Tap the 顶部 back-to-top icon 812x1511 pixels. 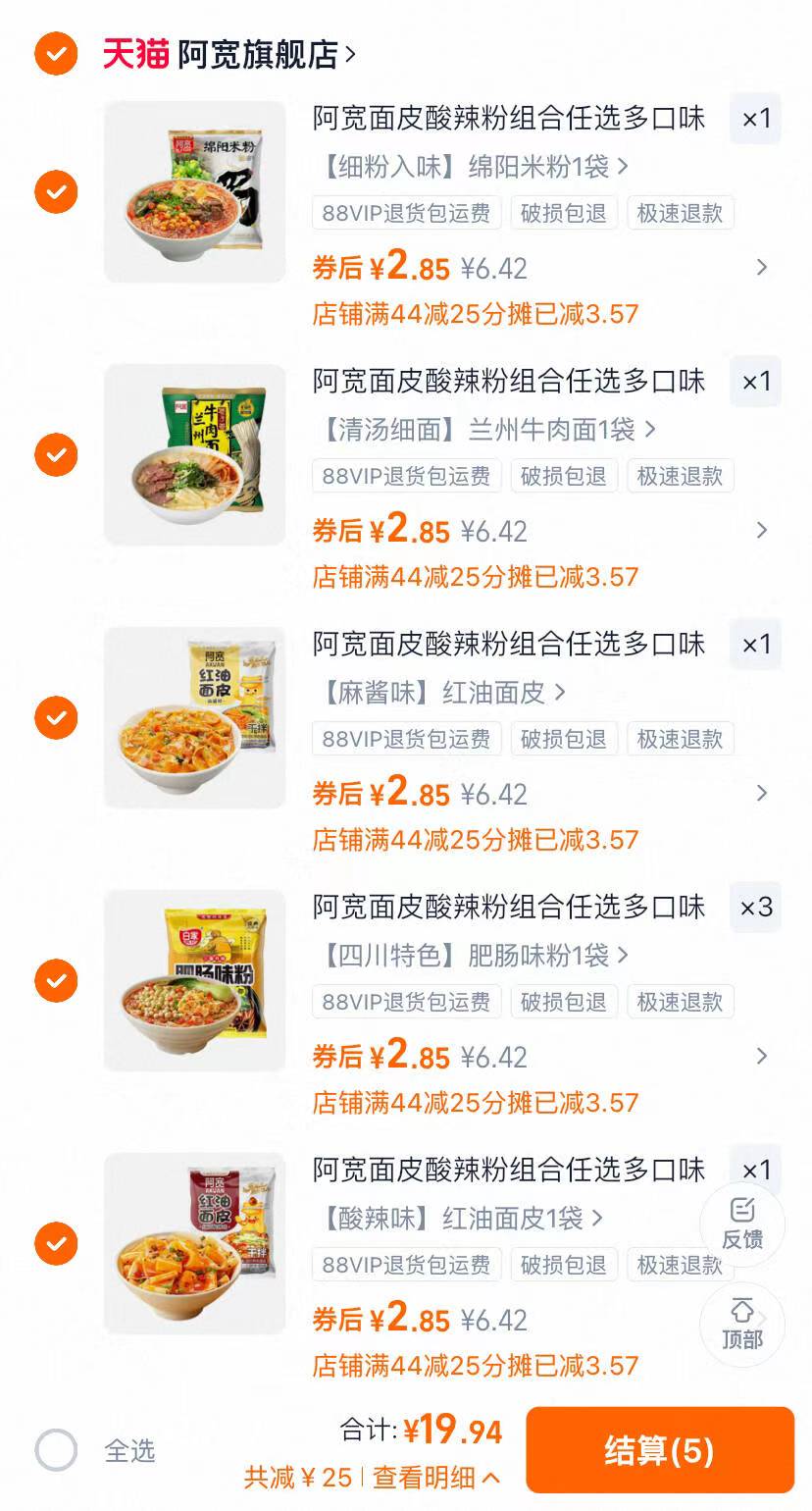point(742,1325)
